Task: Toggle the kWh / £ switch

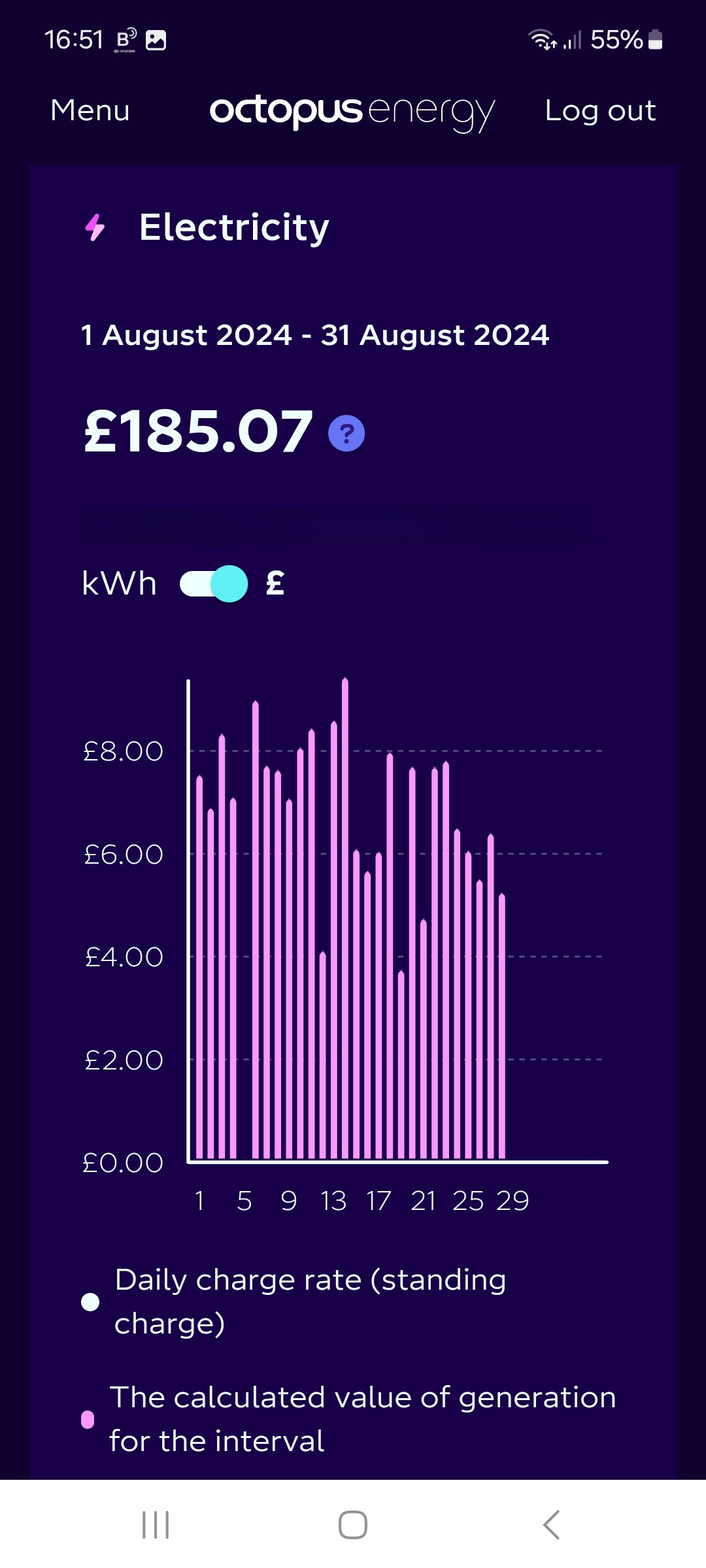Action: pyautogui.click(x=214, y=583)
